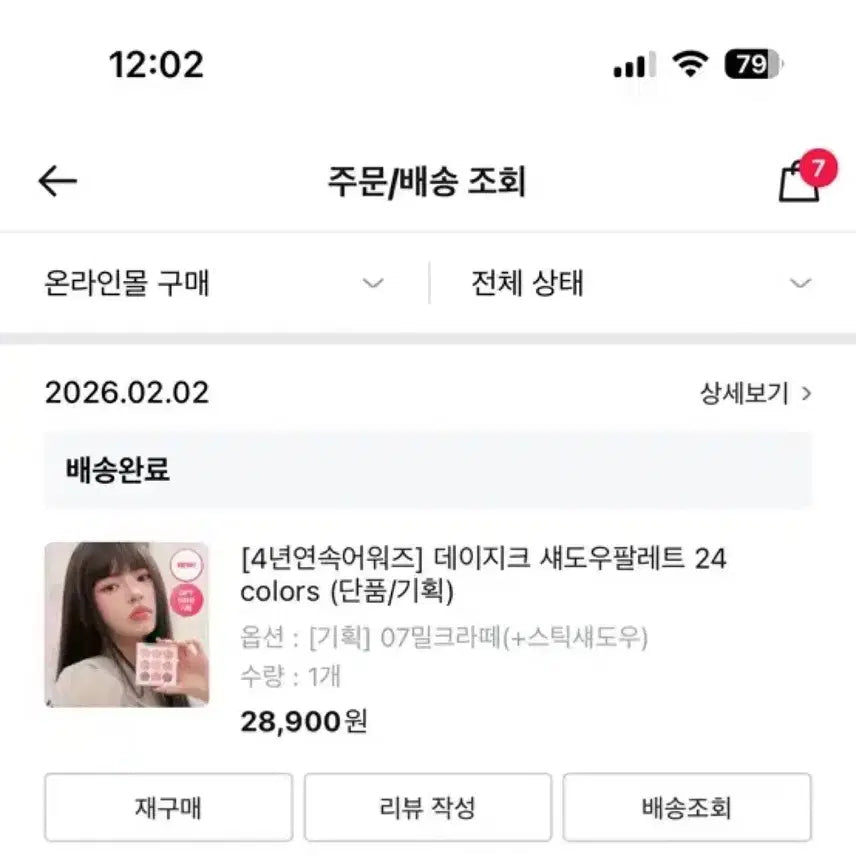Expand the 온라인몰 구매 dropdown
This screenshot has height=856, width=856.
click(x=214, y=284)
